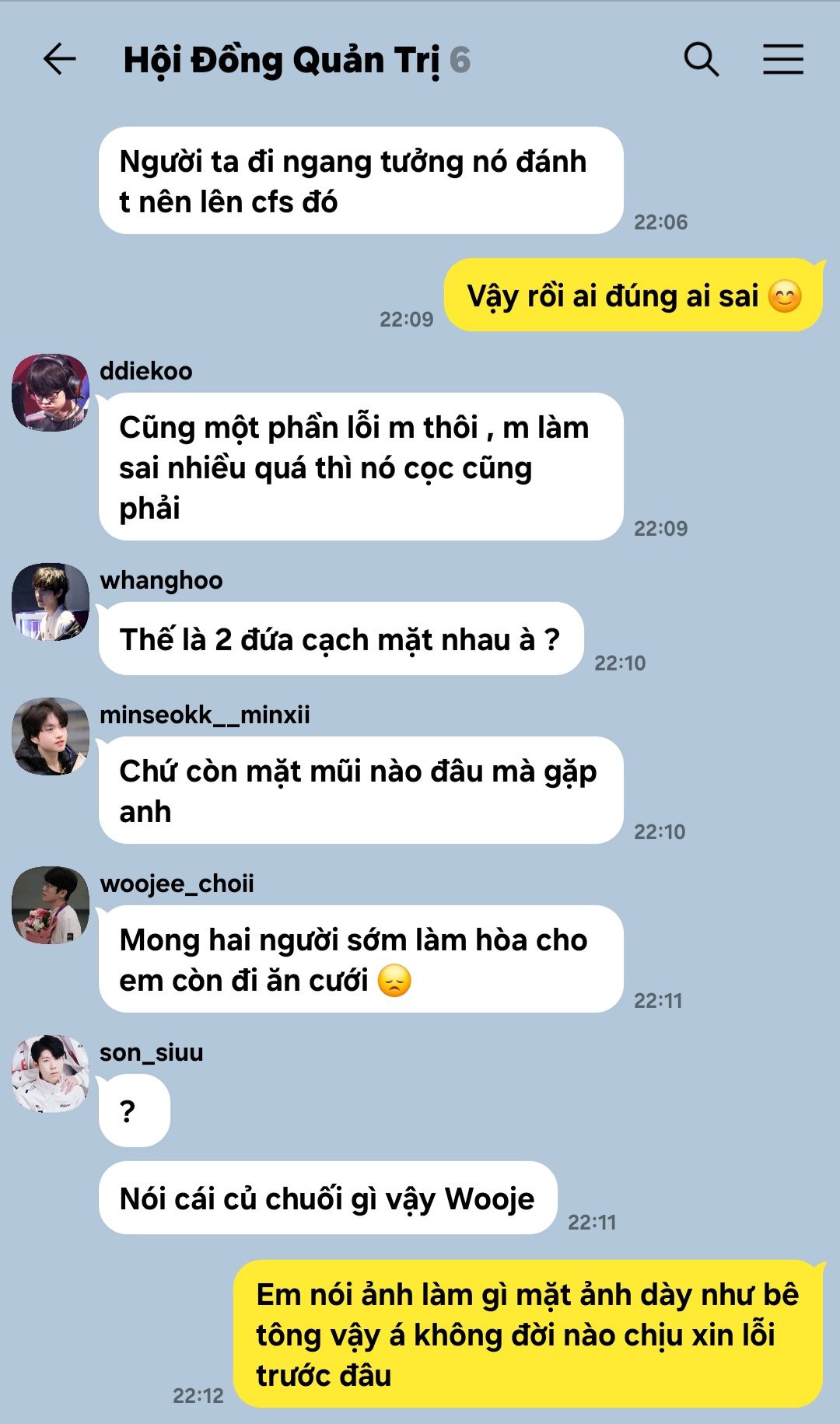View ddiekoo's profile picture

pos(51,392)
